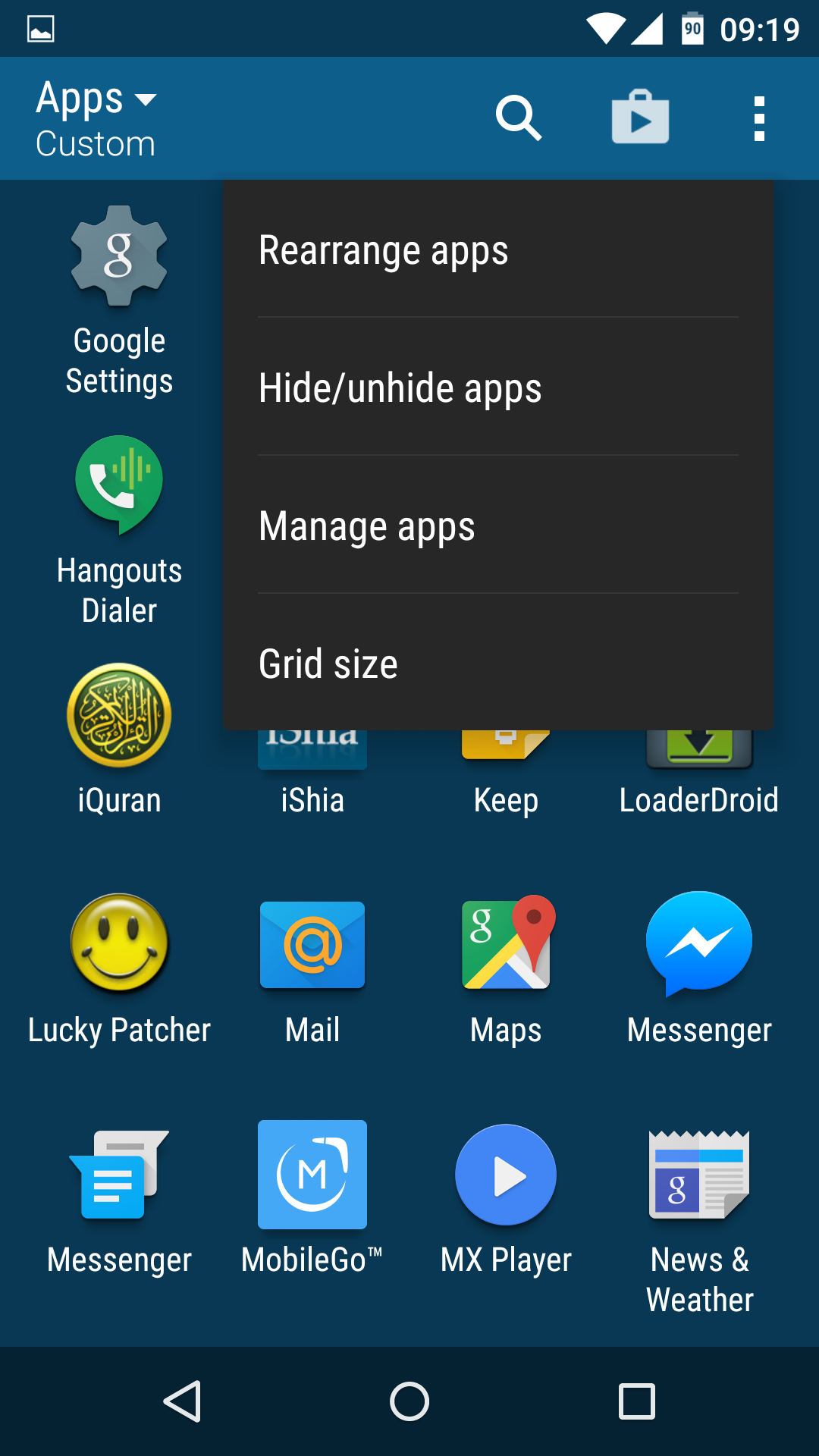Open Manage apps
The image size is (819, 1456).
[x=497, y=526]
